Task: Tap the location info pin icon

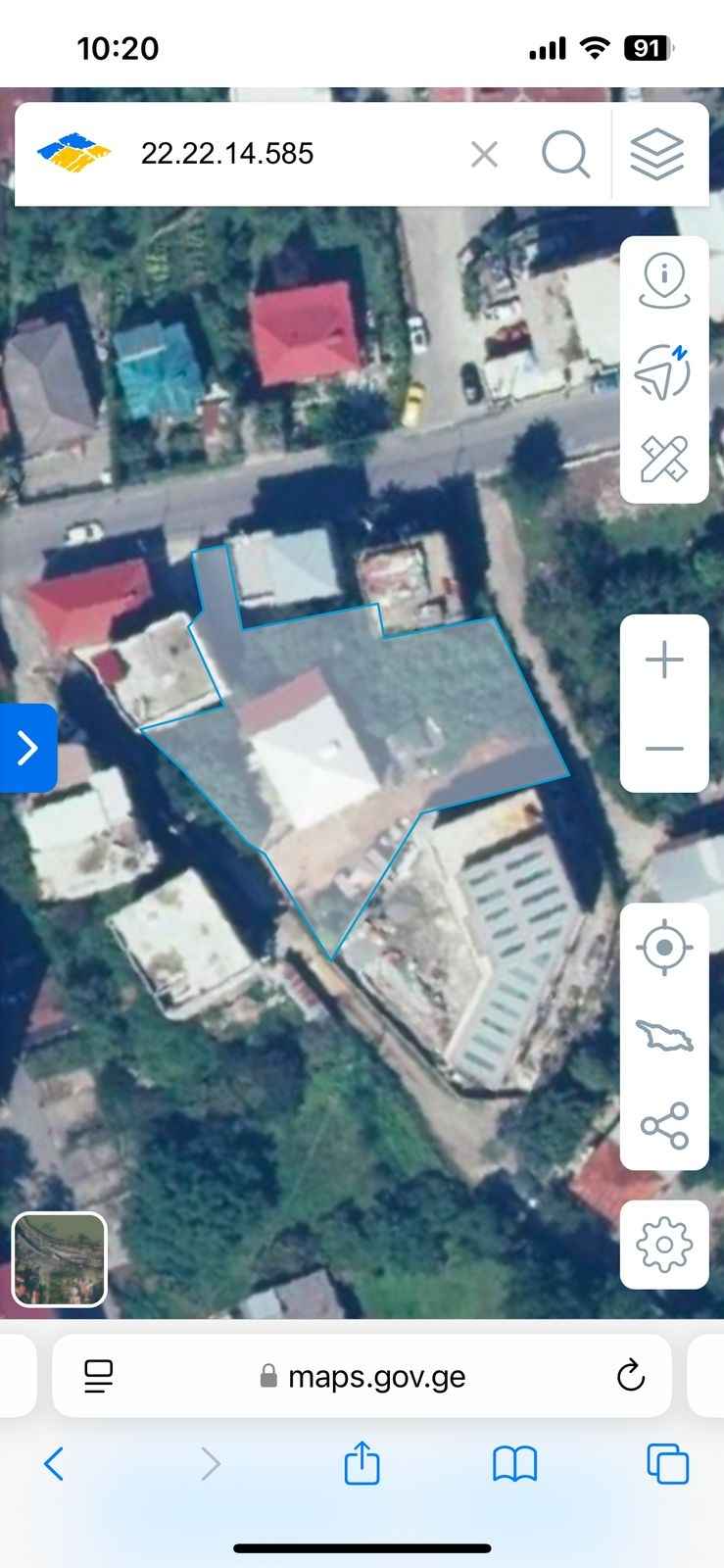Action: [x=664, y=281]
